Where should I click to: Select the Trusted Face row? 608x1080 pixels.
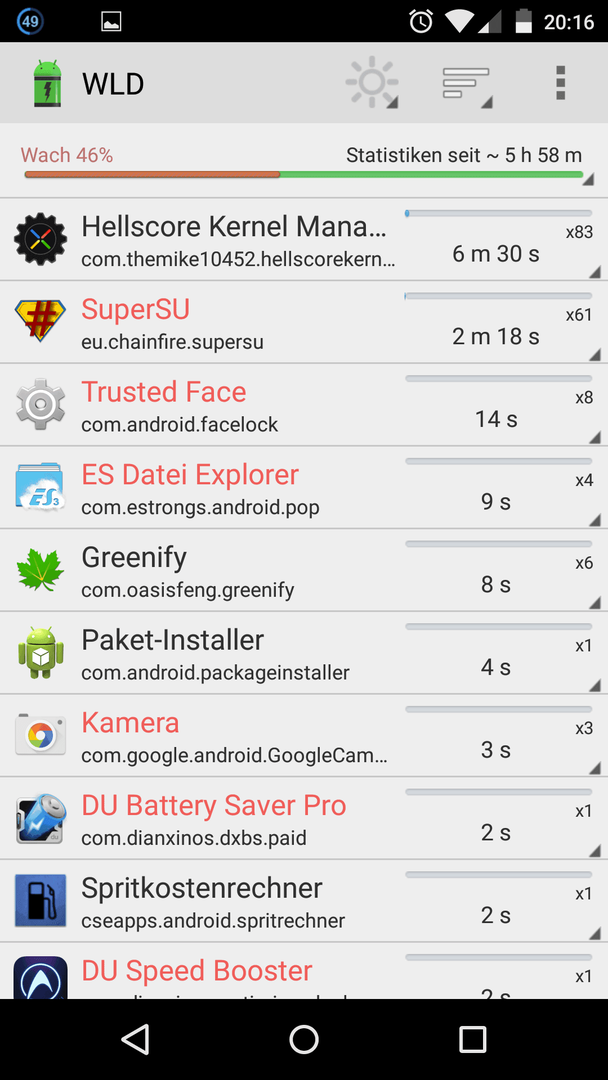304,405
